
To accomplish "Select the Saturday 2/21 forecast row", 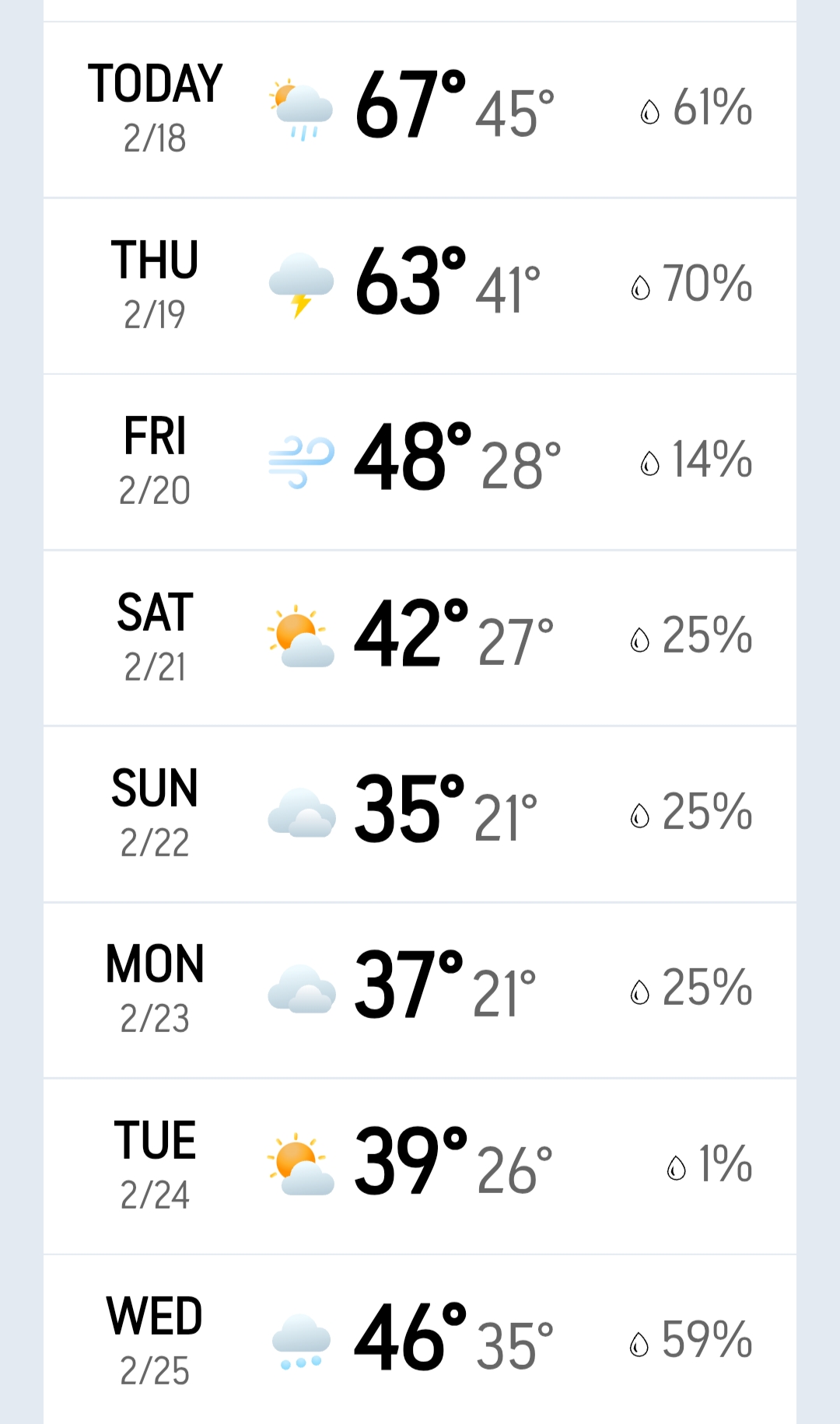I will [x=420, y=638].
